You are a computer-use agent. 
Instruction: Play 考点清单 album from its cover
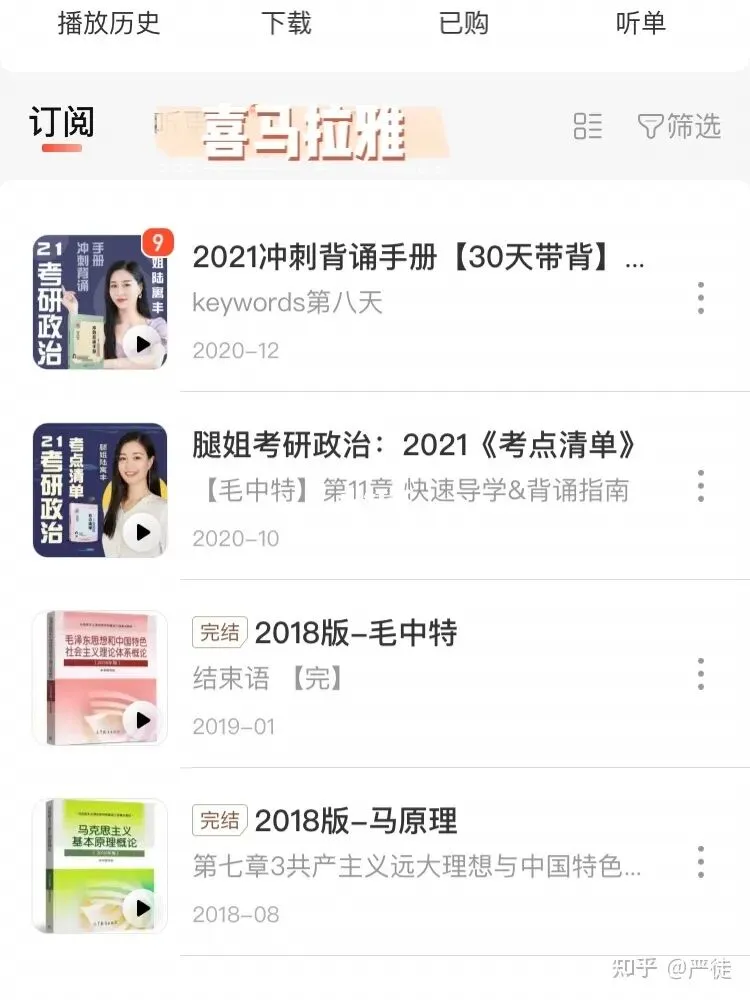(x=143, y=533)
